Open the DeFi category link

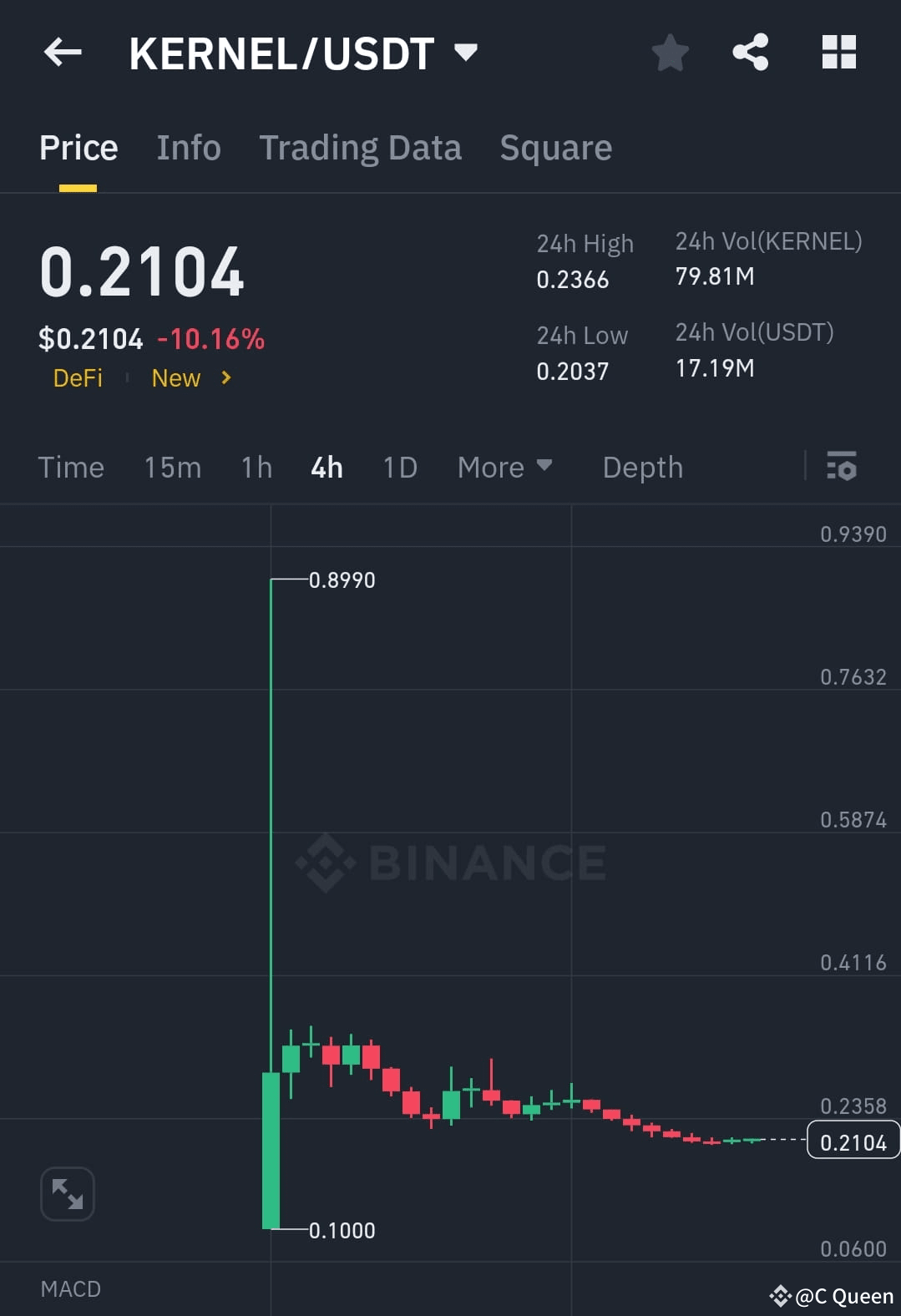[x=78, y=378]
